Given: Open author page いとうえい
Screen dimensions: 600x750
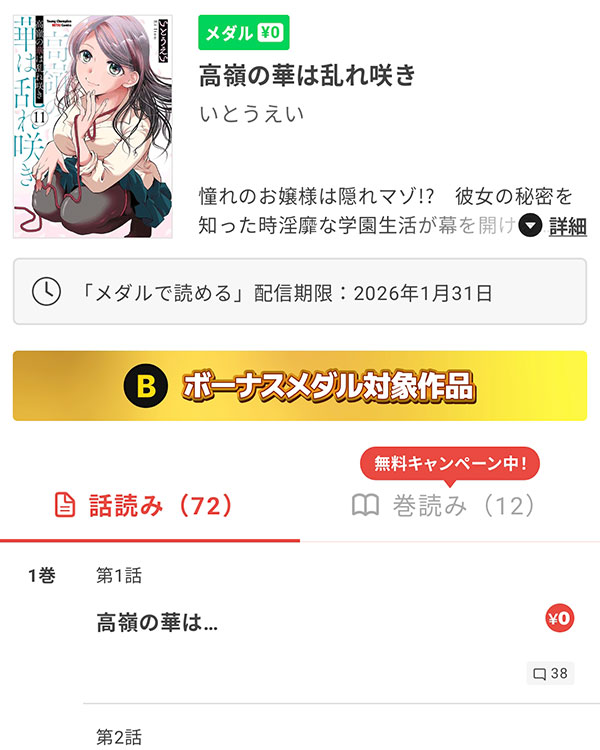Looking at the screenshot, I should tap(252, 113).
